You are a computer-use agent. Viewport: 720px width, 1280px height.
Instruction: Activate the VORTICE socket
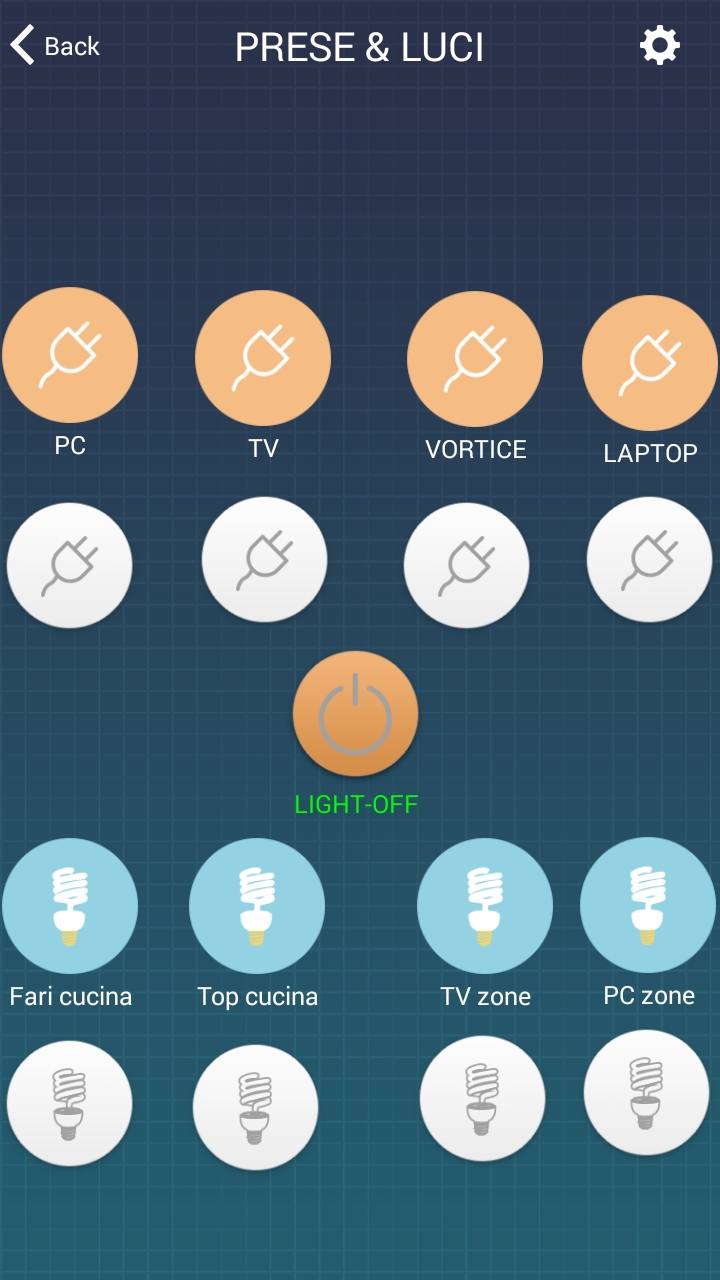[475, 359]
